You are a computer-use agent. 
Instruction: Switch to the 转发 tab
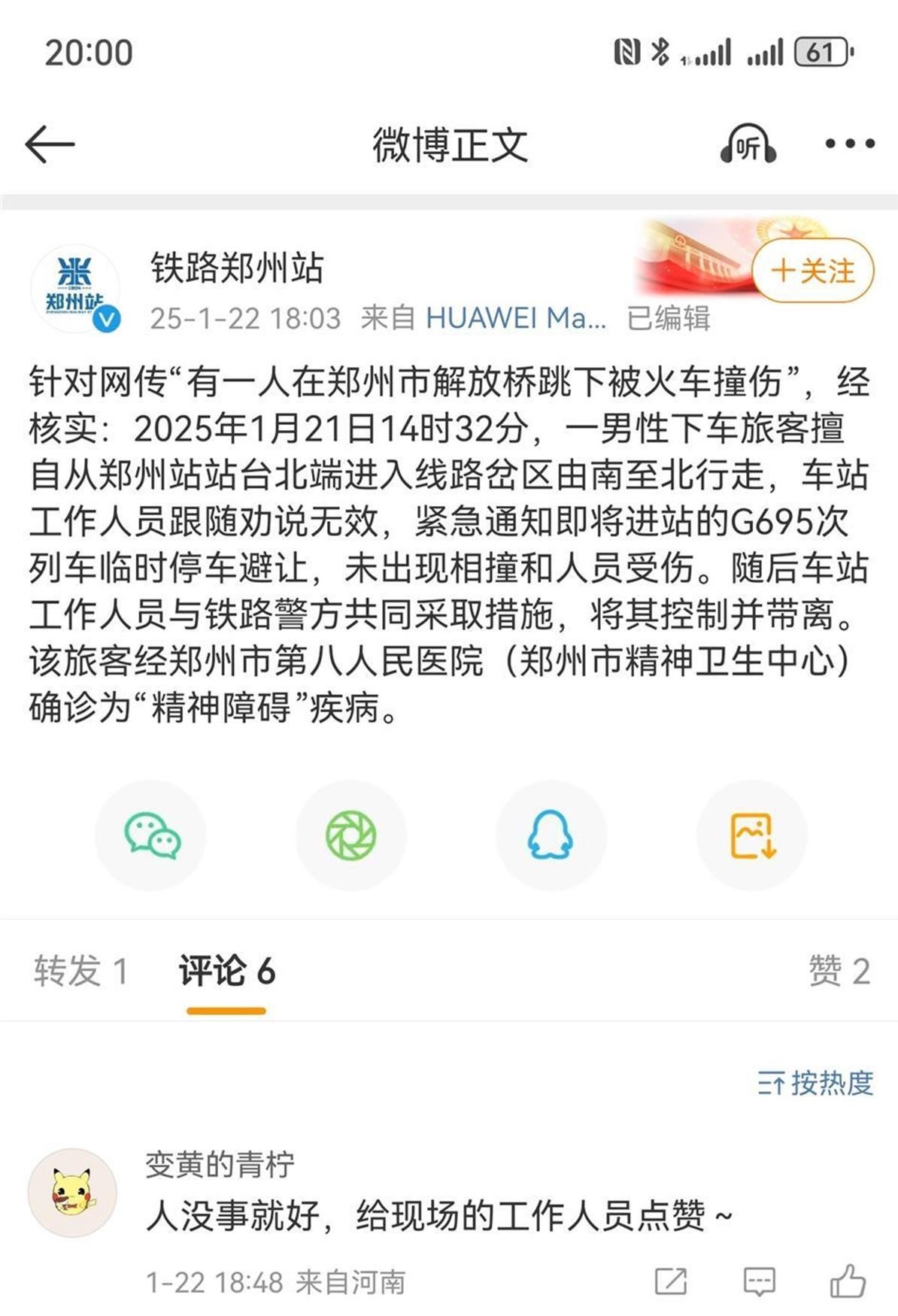coord(80,971)
